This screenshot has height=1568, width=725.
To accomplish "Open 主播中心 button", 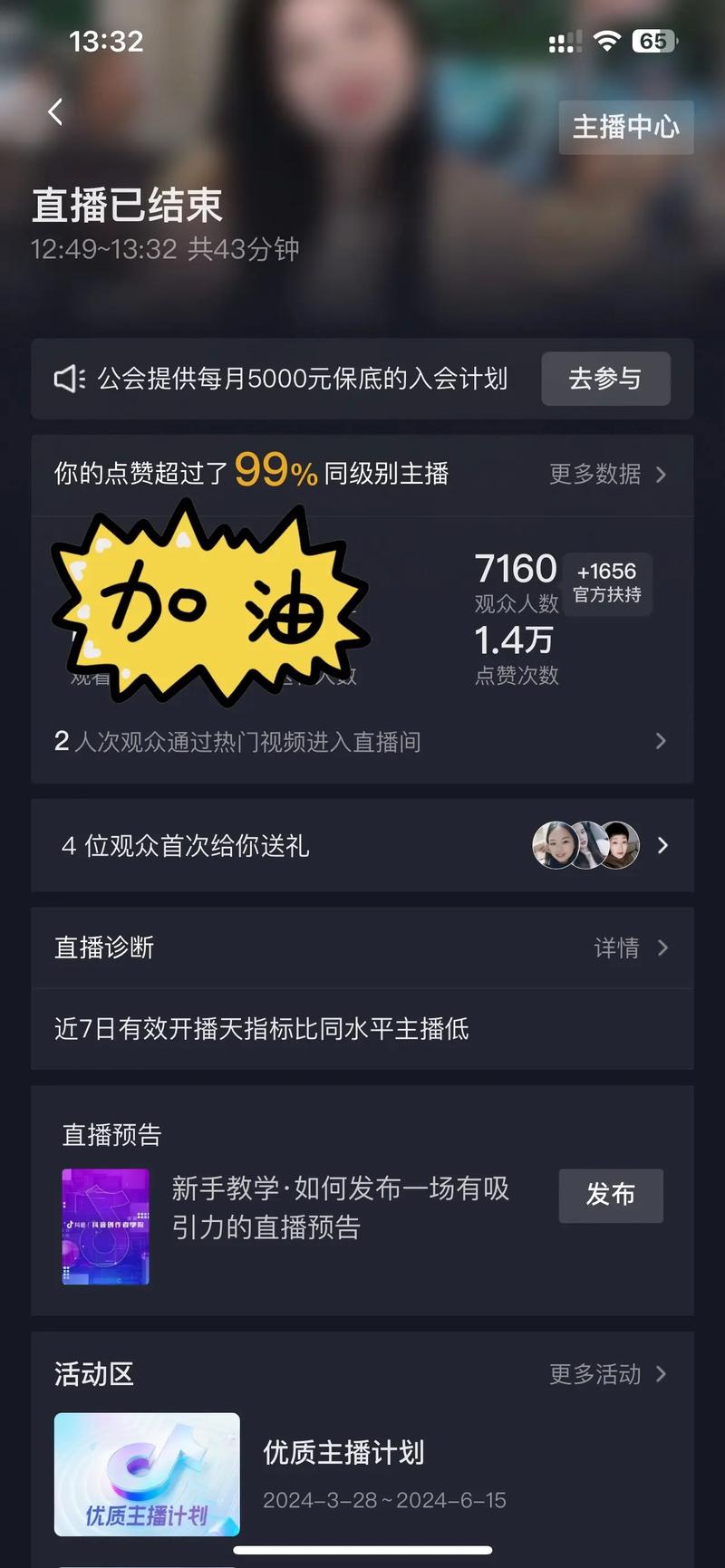I will click(625, 128).
